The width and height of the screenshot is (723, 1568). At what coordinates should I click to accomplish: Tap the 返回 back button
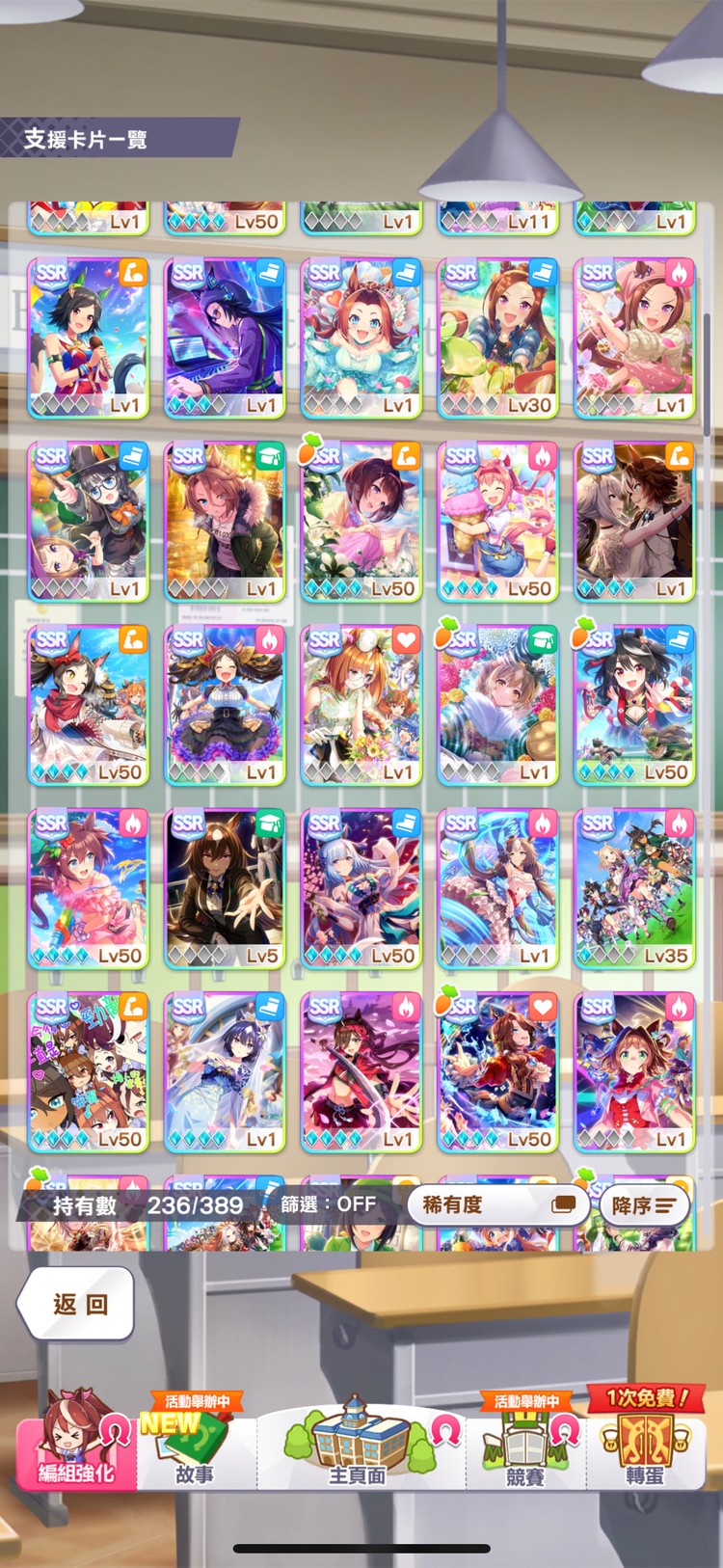(75, 1304)
